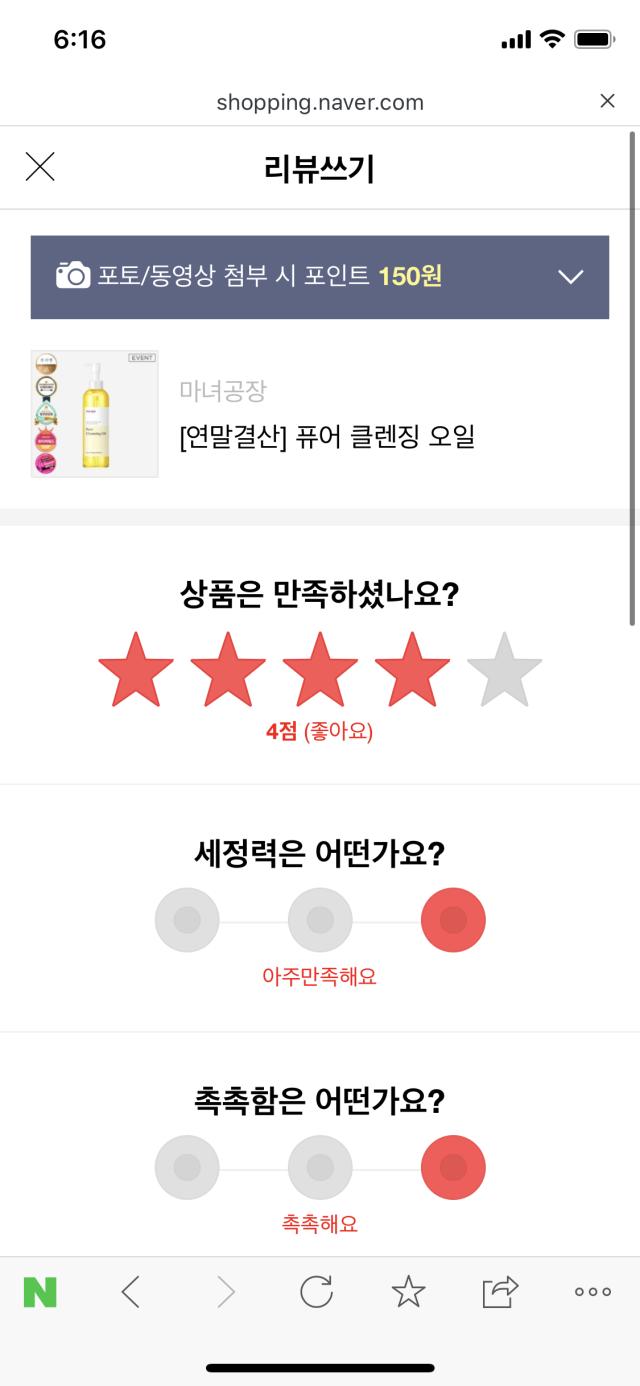Close the 리뷰쓰기 review page

40,167
